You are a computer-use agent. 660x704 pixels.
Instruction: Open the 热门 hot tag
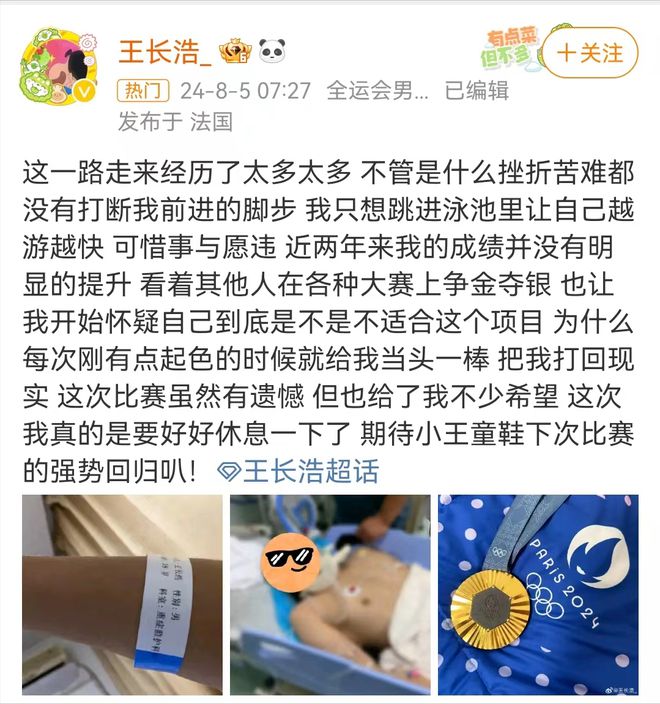pyautogui.click(x=144, y=90)
